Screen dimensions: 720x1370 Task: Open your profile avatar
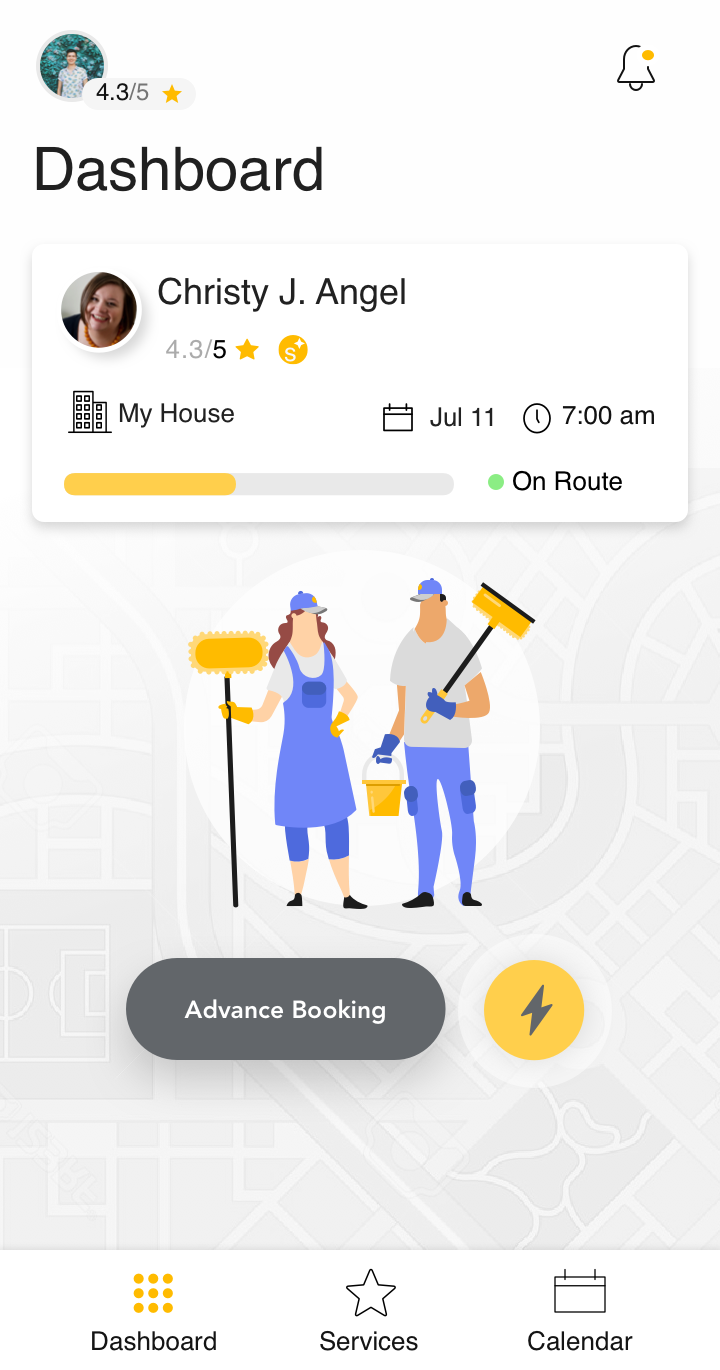pos(70,65)
